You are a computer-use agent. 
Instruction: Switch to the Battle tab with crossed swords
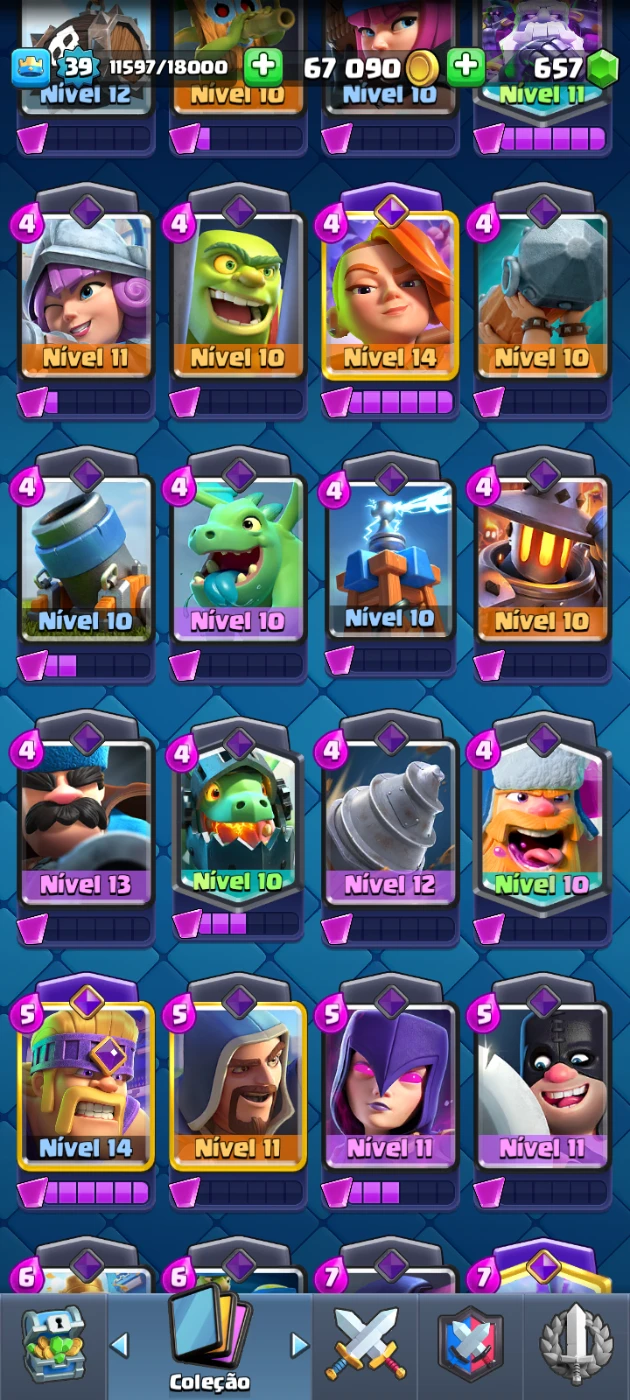(x=365, y=1345)
